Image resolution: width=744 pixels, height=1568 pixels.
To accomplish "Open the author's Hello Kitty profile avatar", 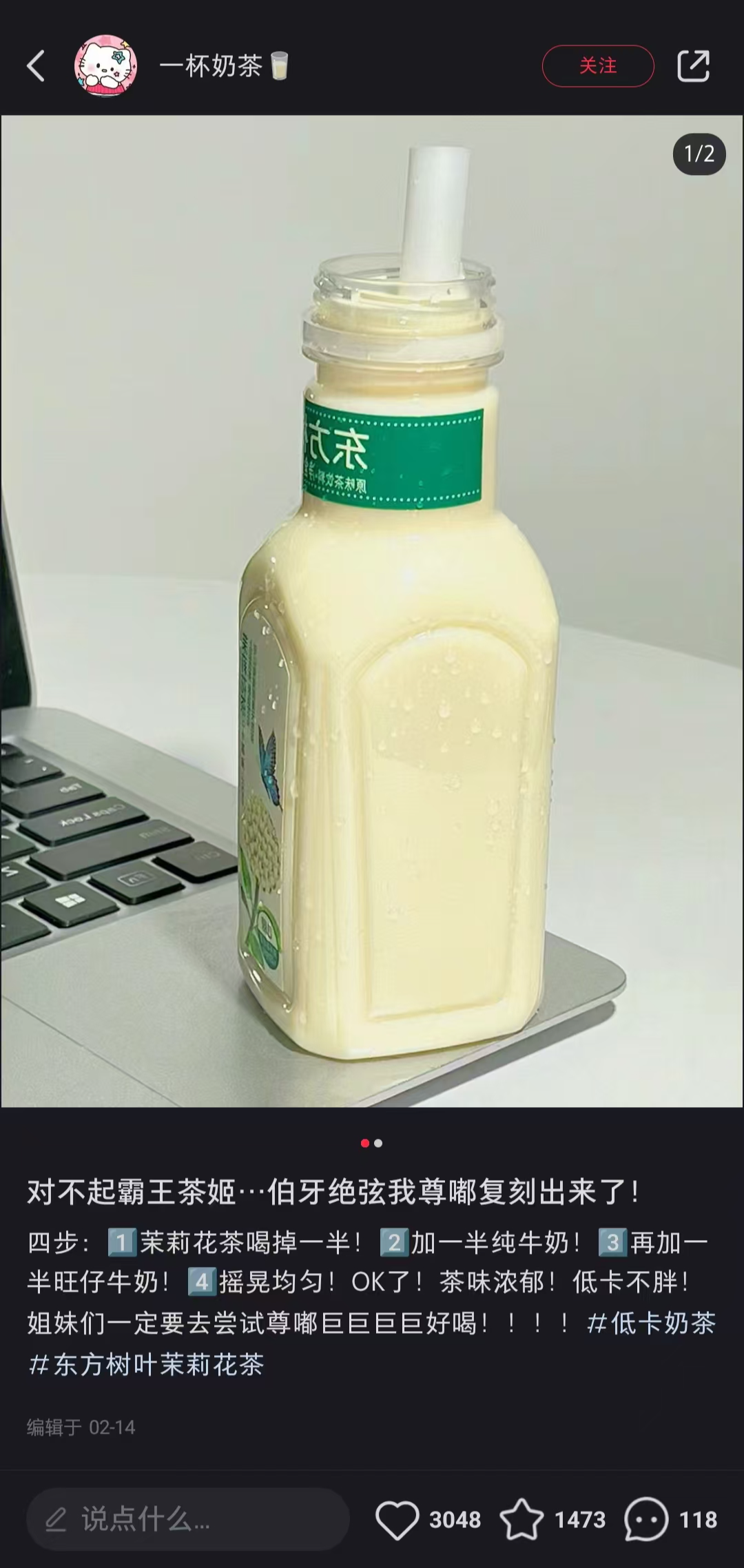I will pyautogui.click(x=106, y=66).
